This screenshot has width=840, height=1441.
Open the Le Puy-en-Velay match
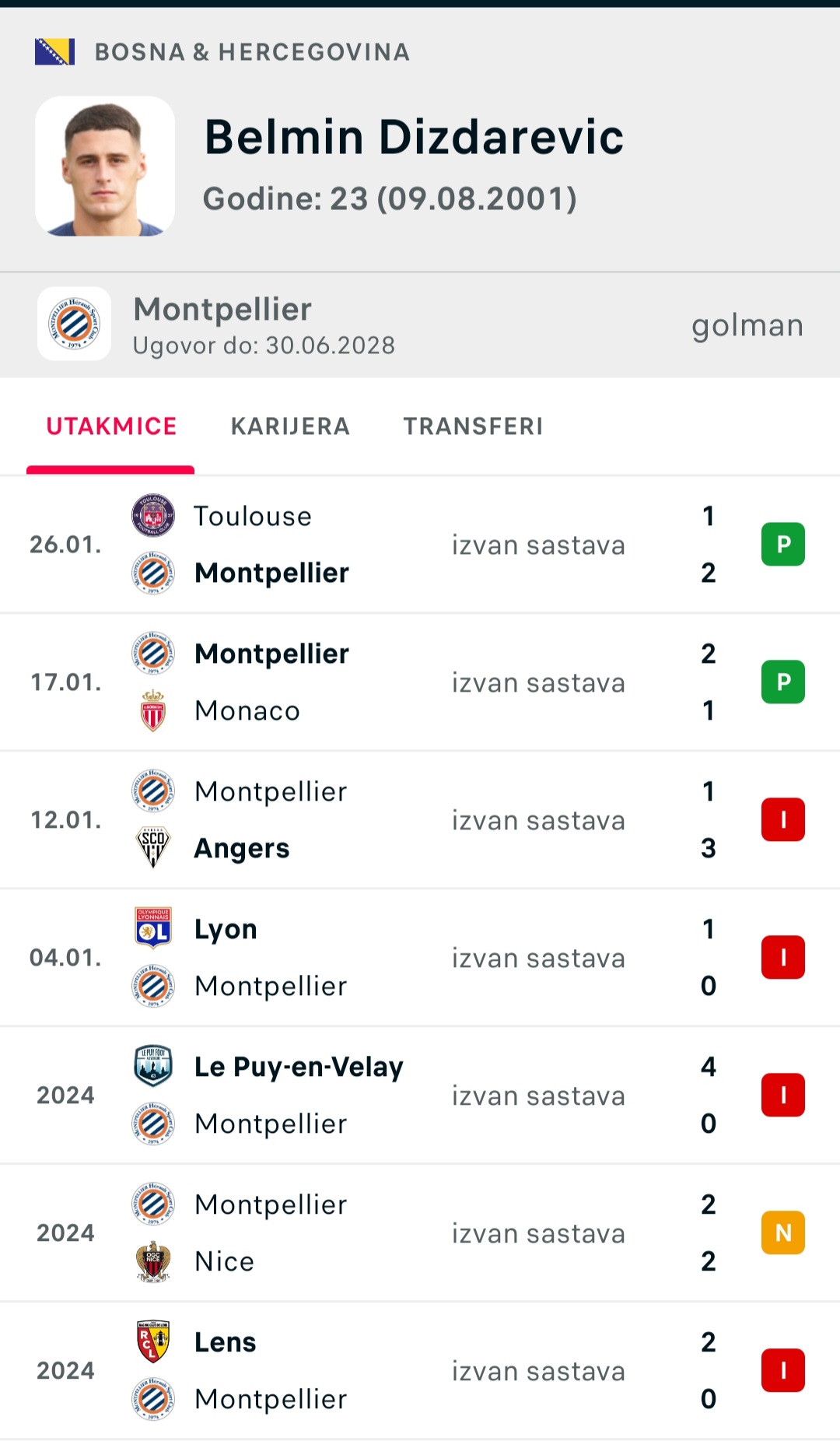tap(420, 1096)
